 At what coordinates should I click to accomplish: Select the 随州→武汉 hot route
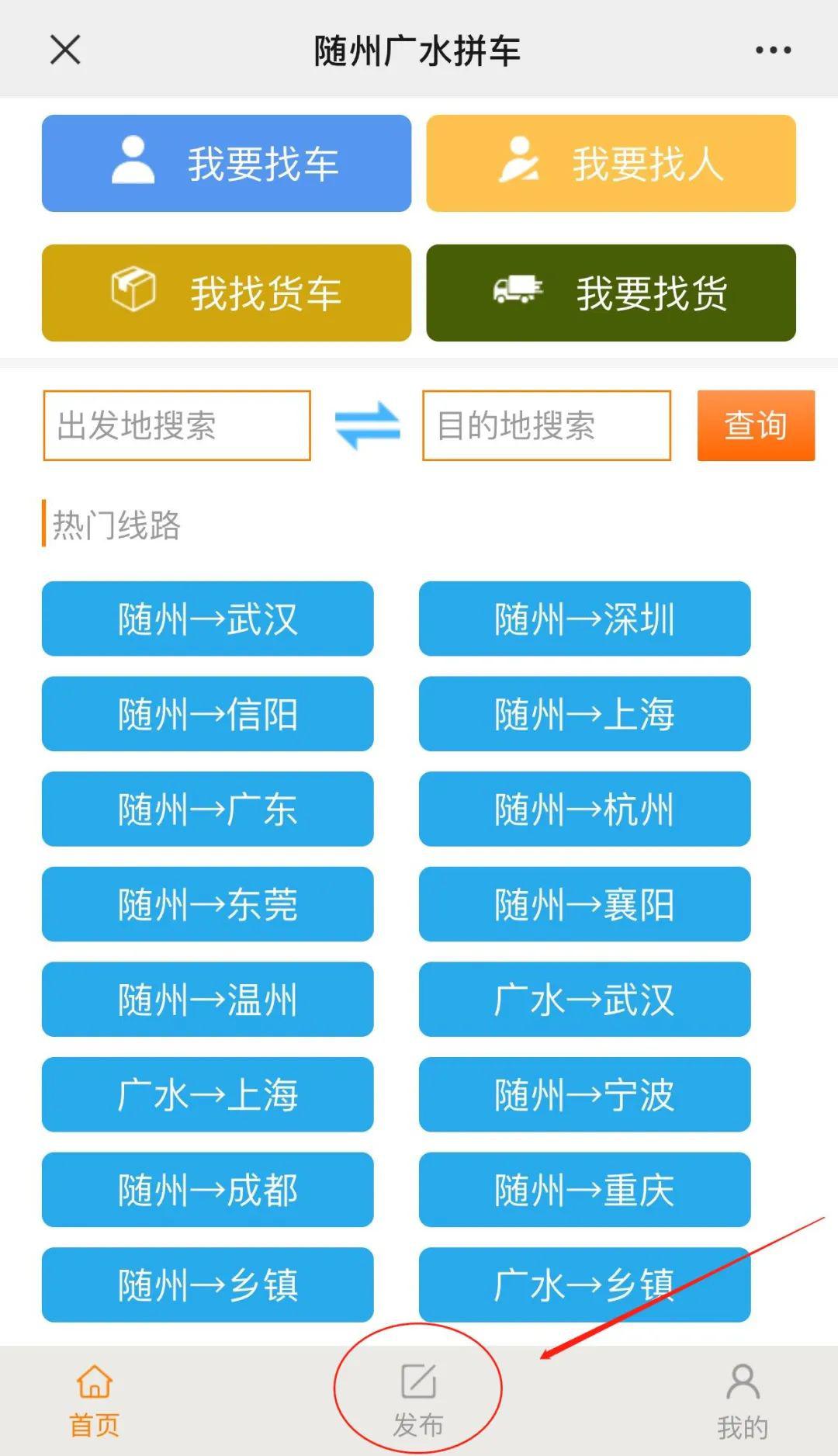point(207,619)
